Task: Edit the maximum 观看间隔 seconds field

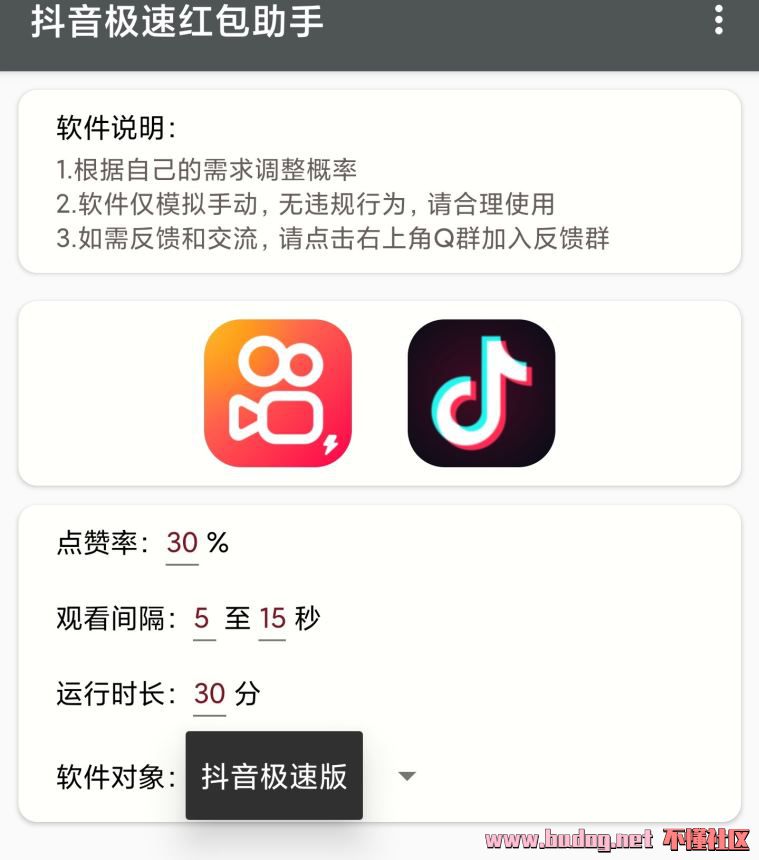Action: [272, 619]
